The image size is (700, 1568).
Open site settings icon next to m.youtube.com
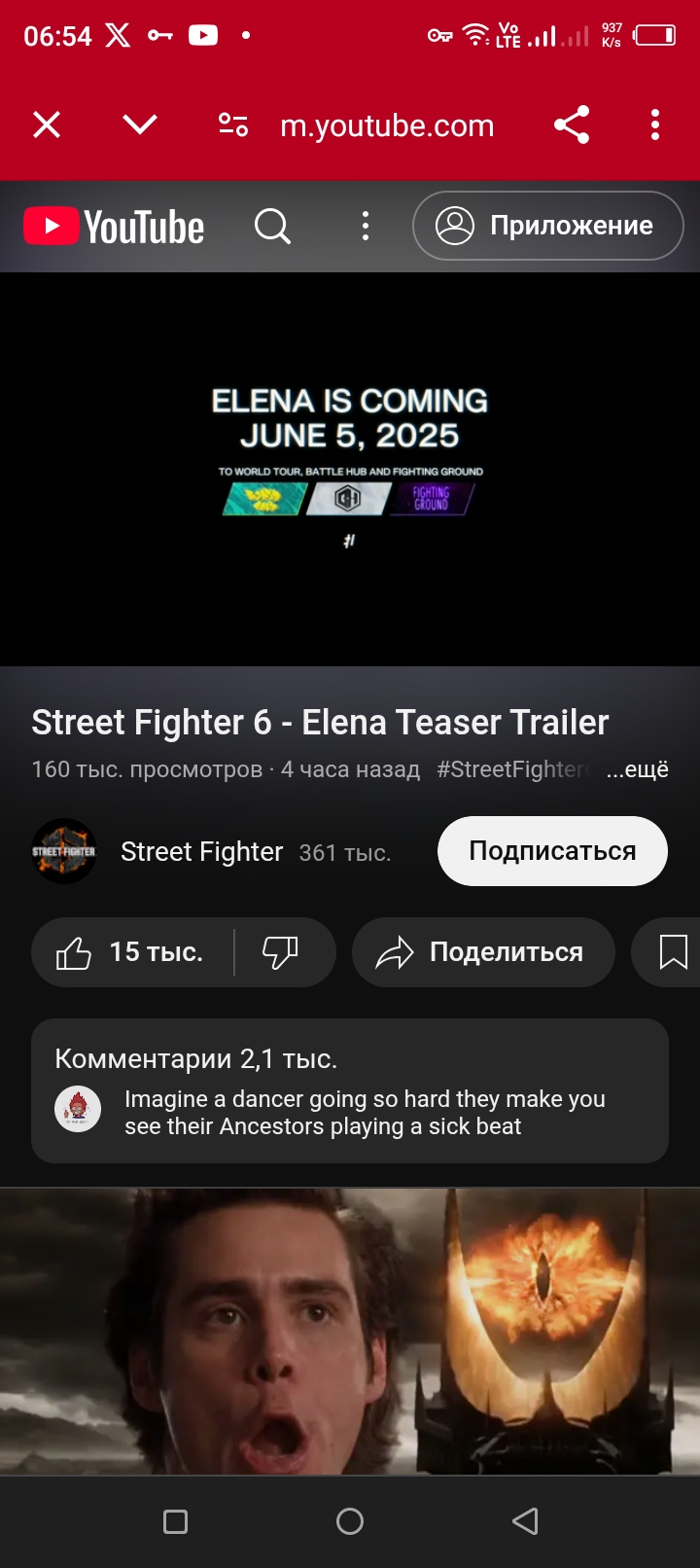pyautogui.click(x=233, y=125)
